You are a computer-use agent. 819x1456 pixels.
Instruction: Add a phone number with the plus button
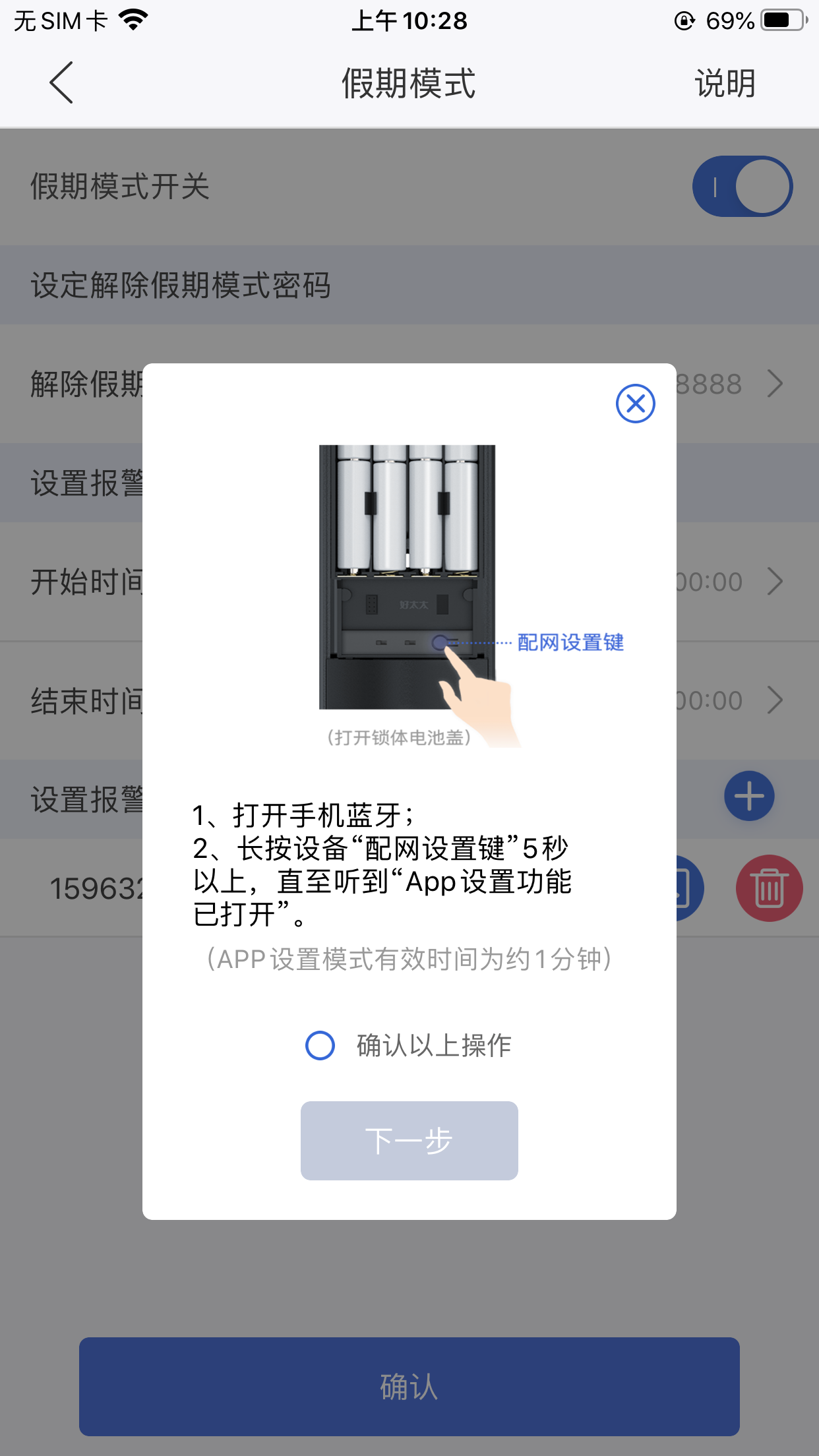click(x=749, y=796)
